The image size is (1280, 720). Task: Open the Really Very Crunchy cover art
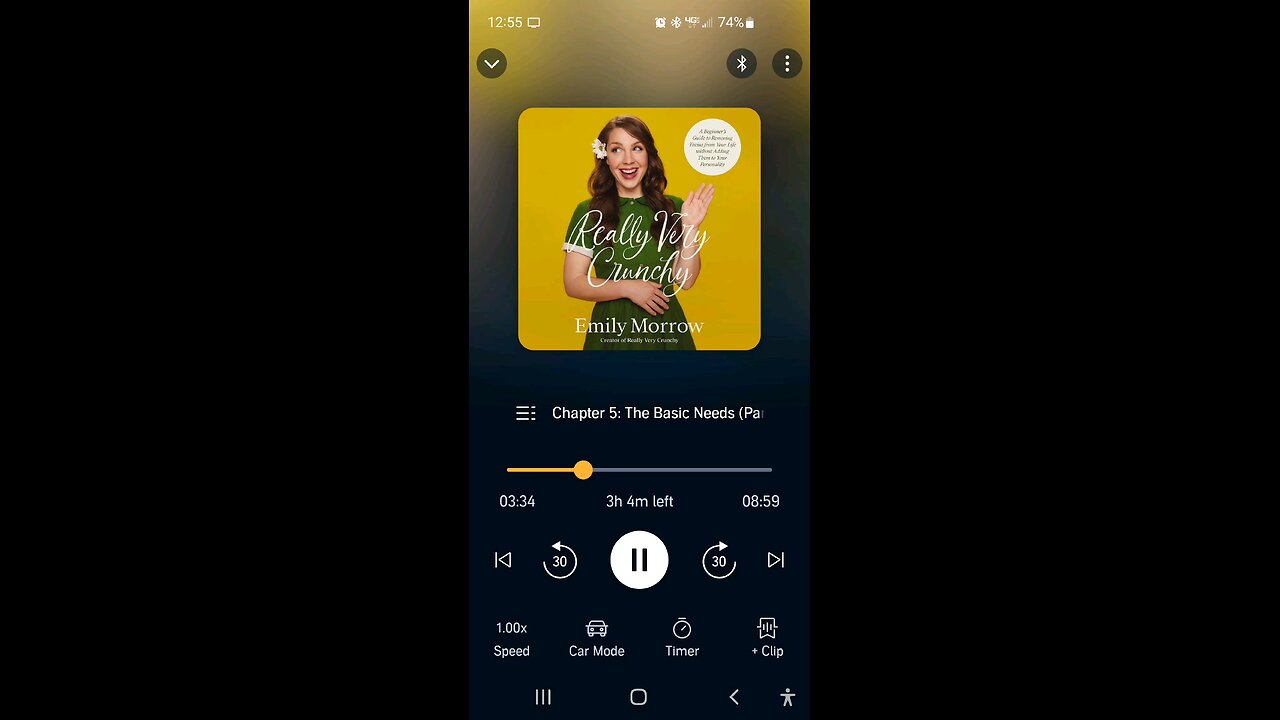(639, 229)
